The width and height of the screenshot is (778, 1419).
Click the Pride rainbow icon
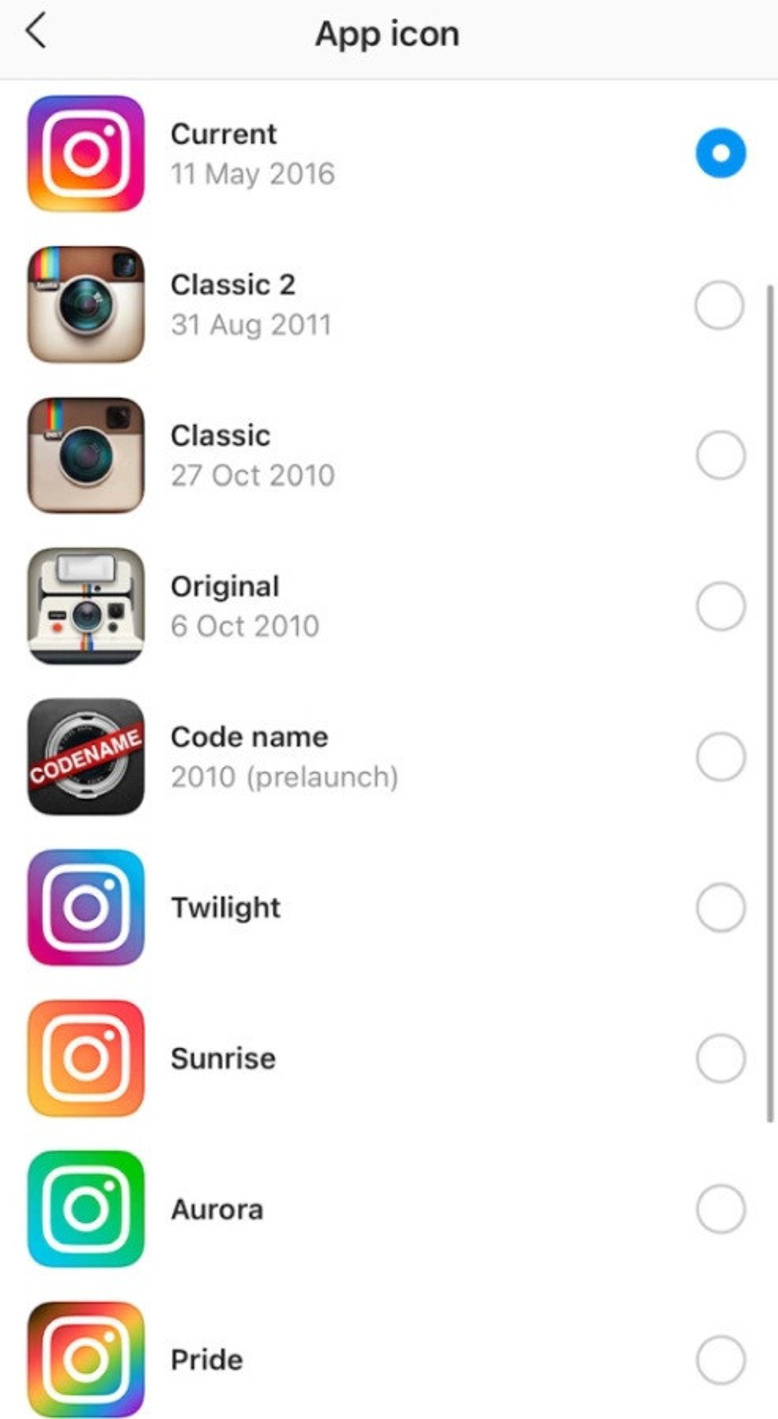tap(85, 1359)
